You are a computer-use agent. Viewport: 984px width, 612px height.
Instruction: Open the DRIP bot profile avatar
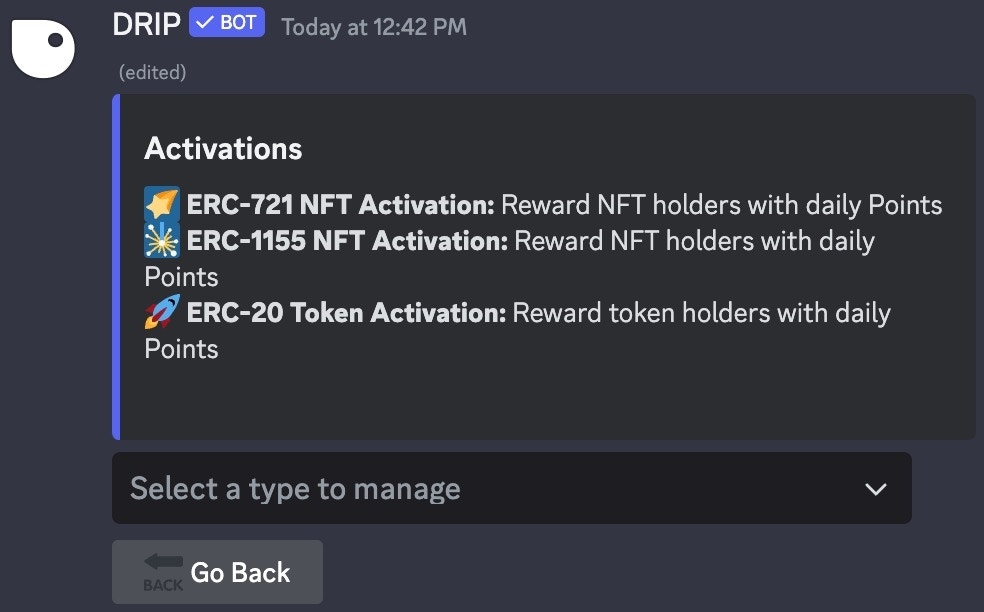44,46
